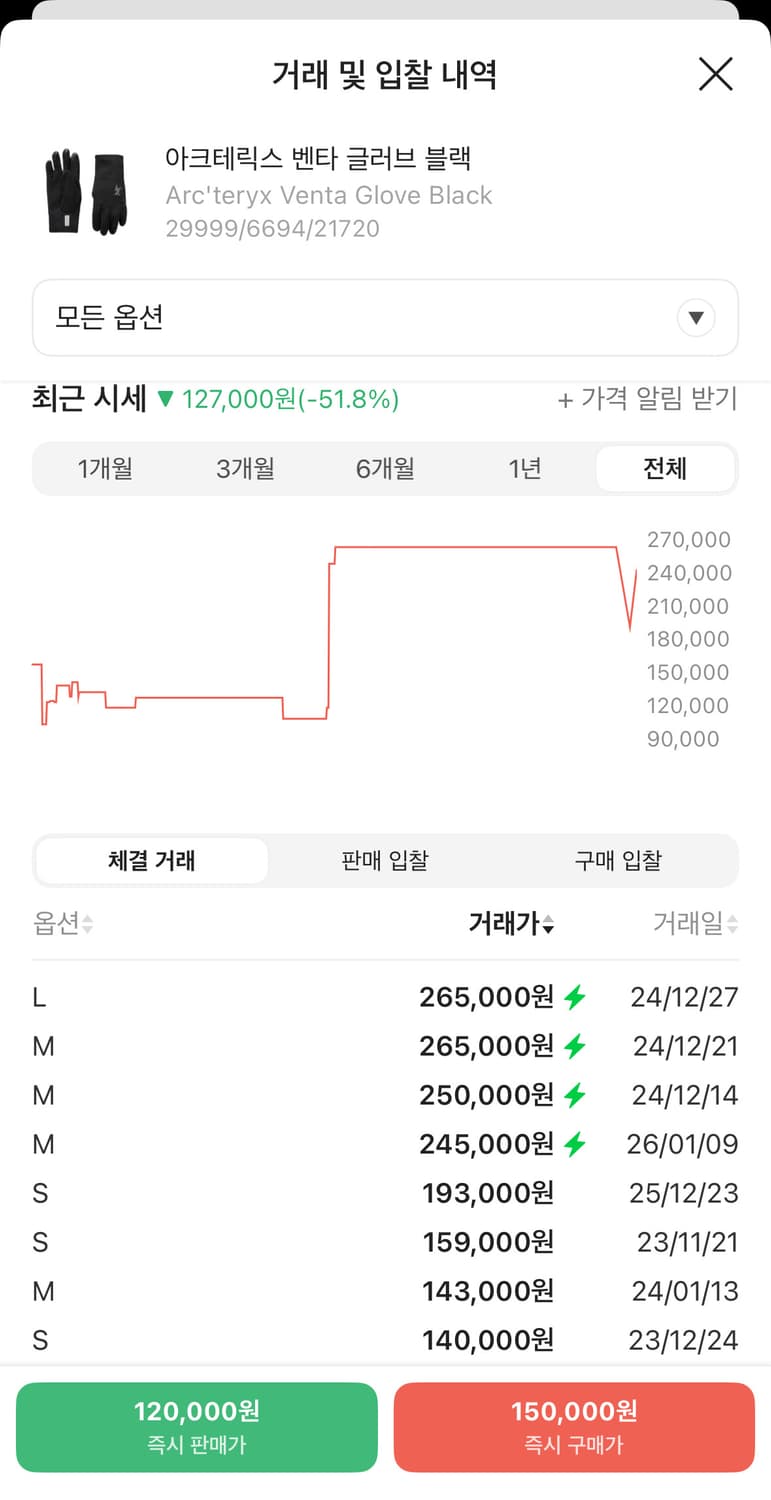This screenshot has width=771, height=1500.
Task: Select the 체결 거래 tab
Action: pyautogui.click(x=152, y=861)
